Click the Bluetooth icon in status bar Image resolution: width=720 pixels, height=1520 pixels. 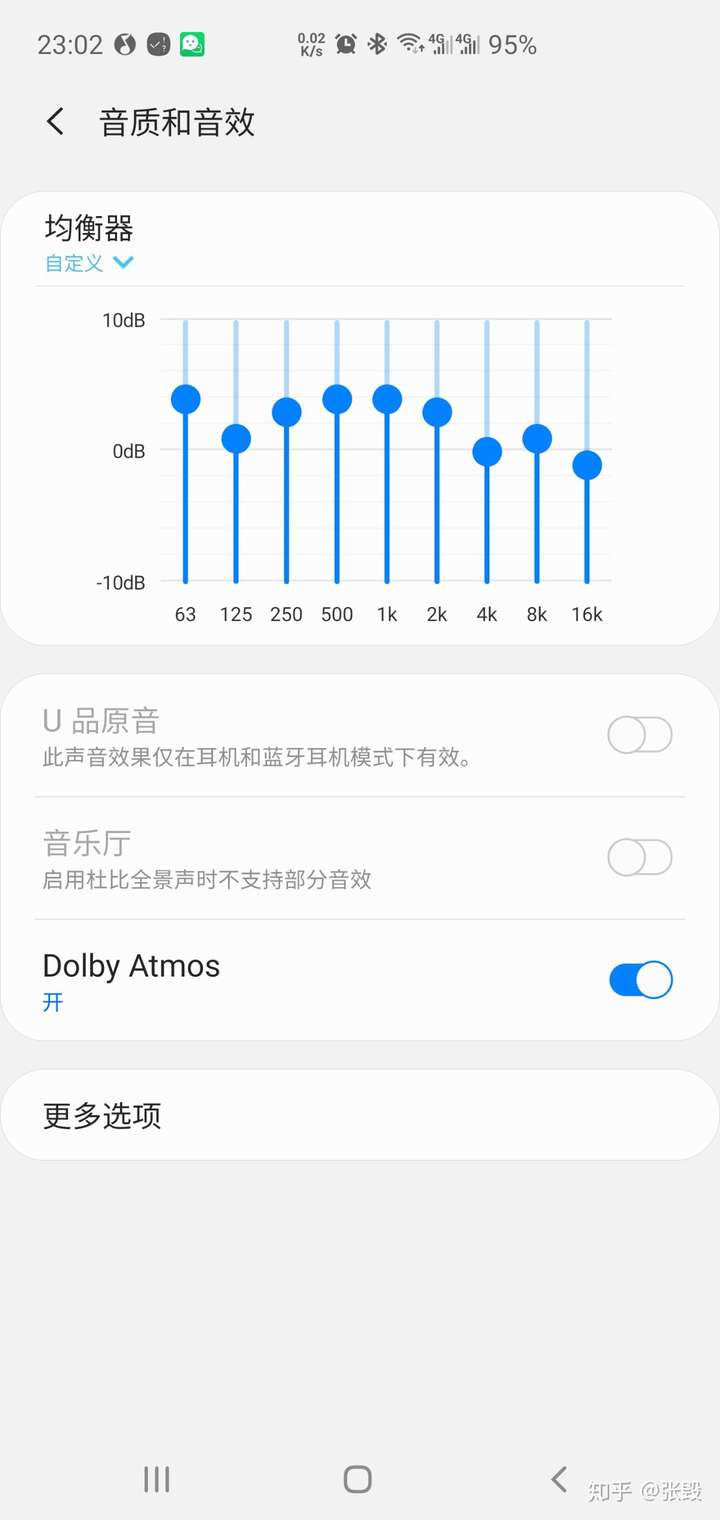click(x=379, y=44)
